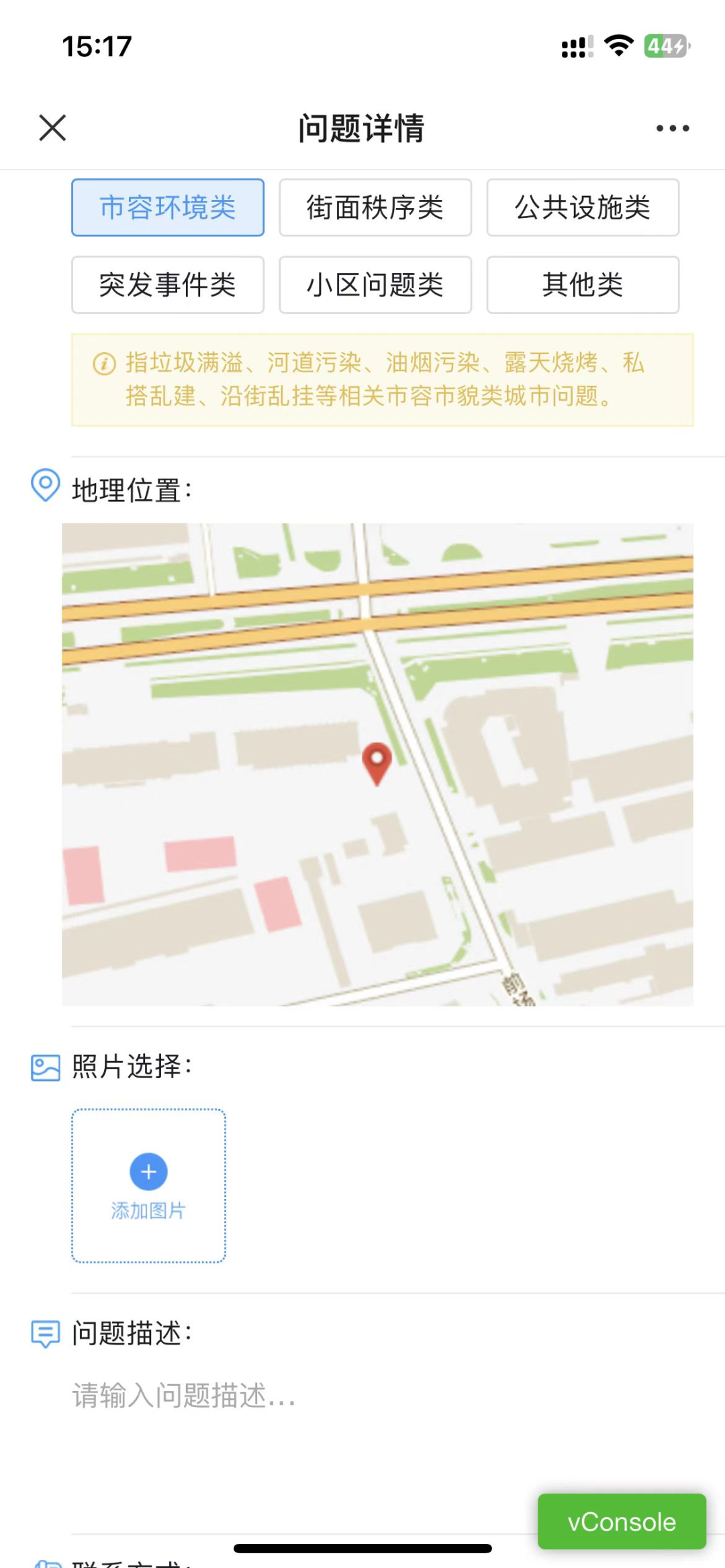Choose the 小区问题类 category

point(375,284)
